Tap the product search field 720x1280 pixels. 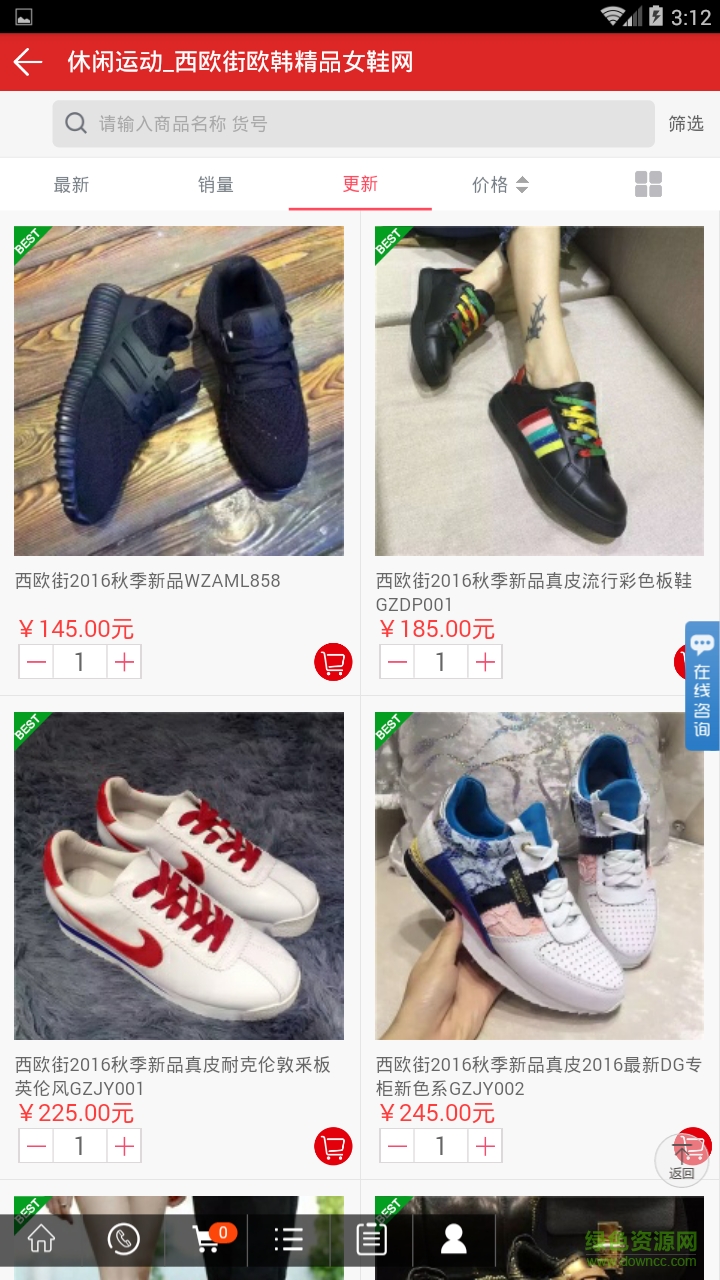[353, 124]
